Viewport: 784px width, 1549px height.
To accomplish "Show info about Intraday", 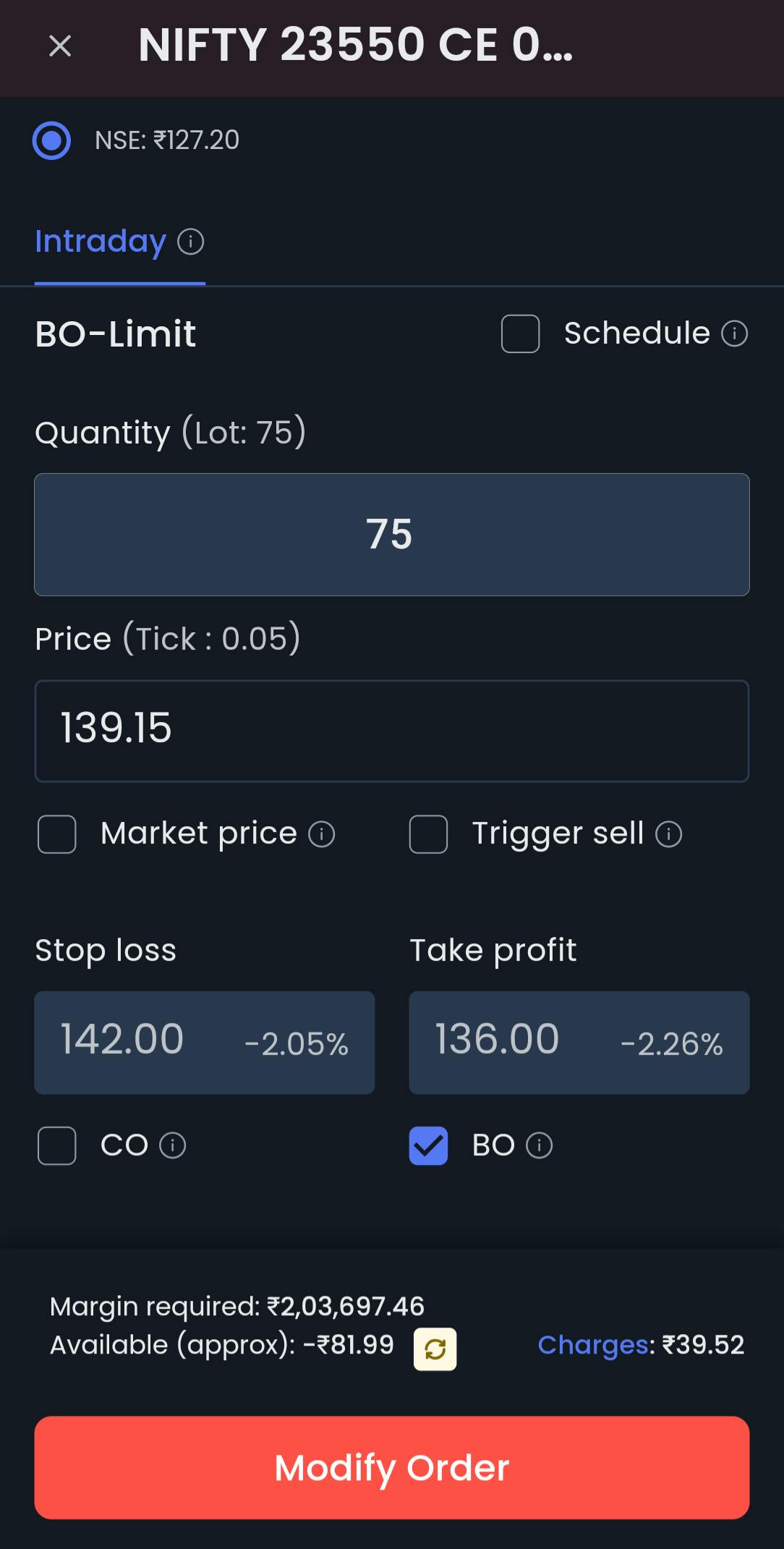I will [191, 242].
